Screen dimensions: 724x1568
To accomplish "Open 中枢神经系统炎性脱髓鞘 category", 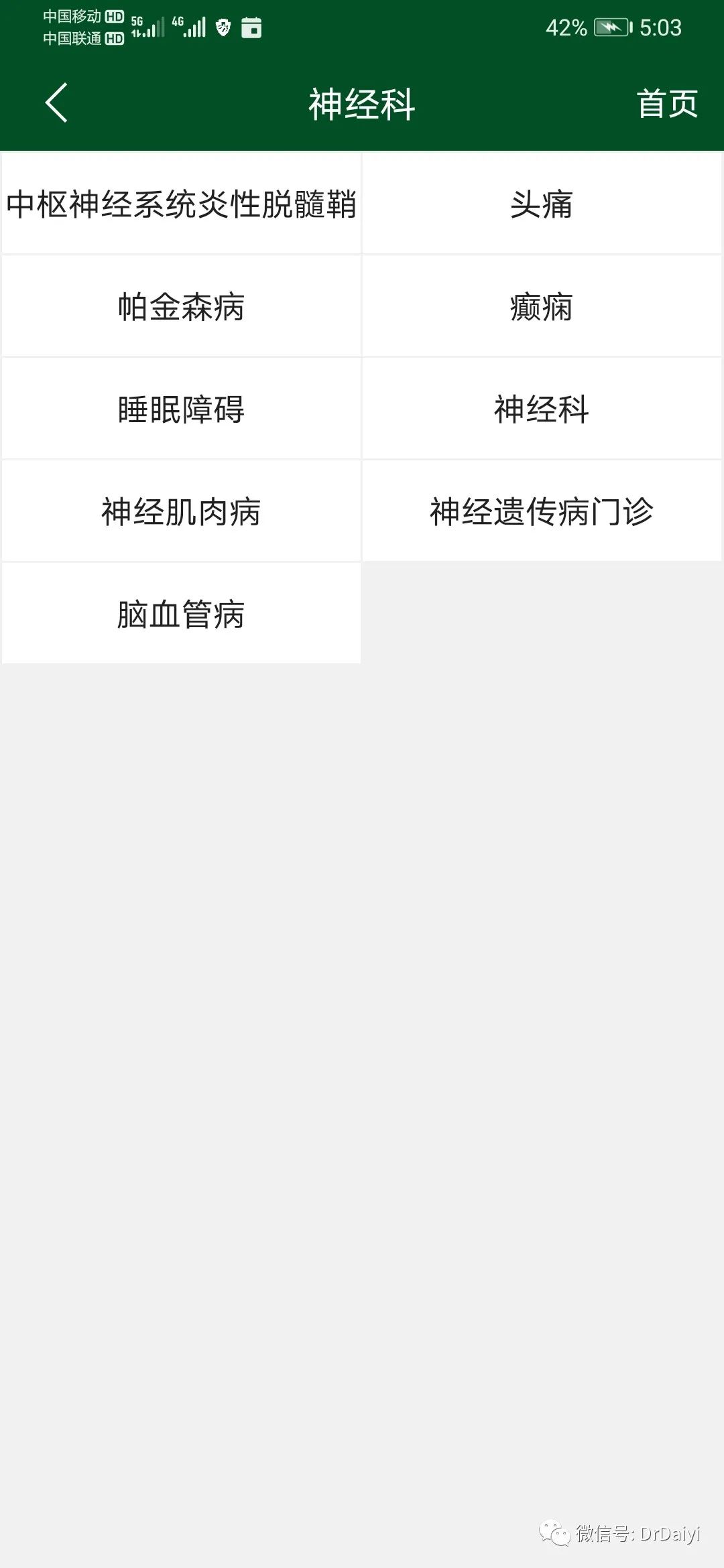I will pos(181,204).
